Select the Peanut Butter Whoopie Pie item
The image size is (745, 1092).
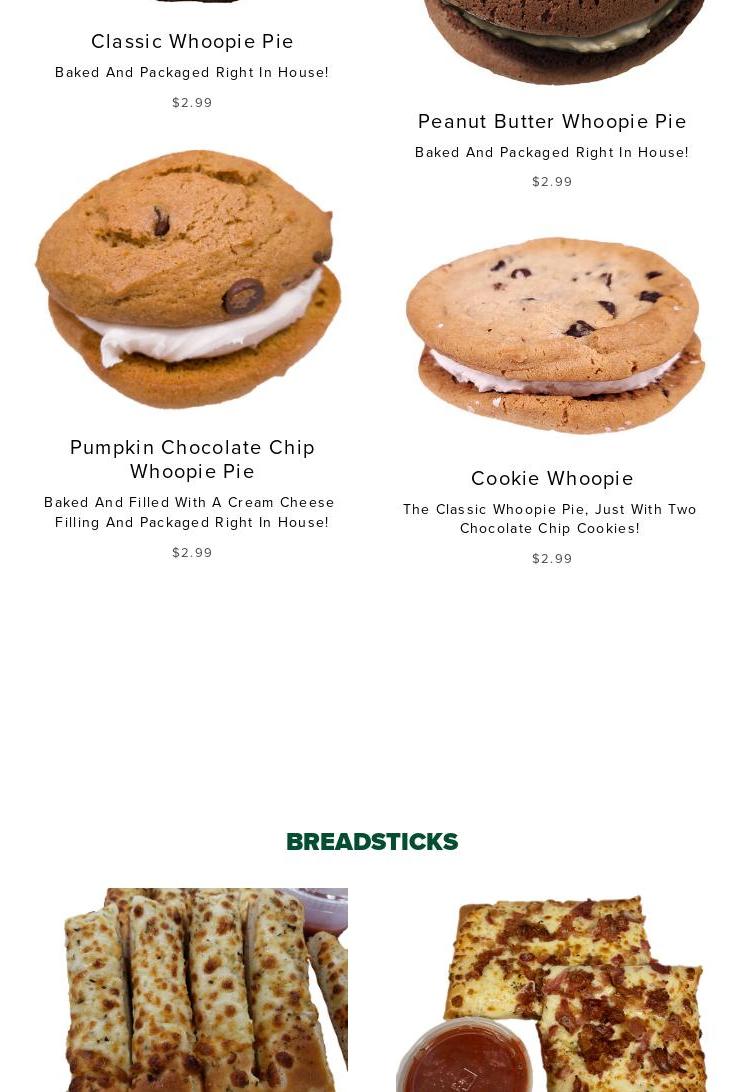coord(552,121)
